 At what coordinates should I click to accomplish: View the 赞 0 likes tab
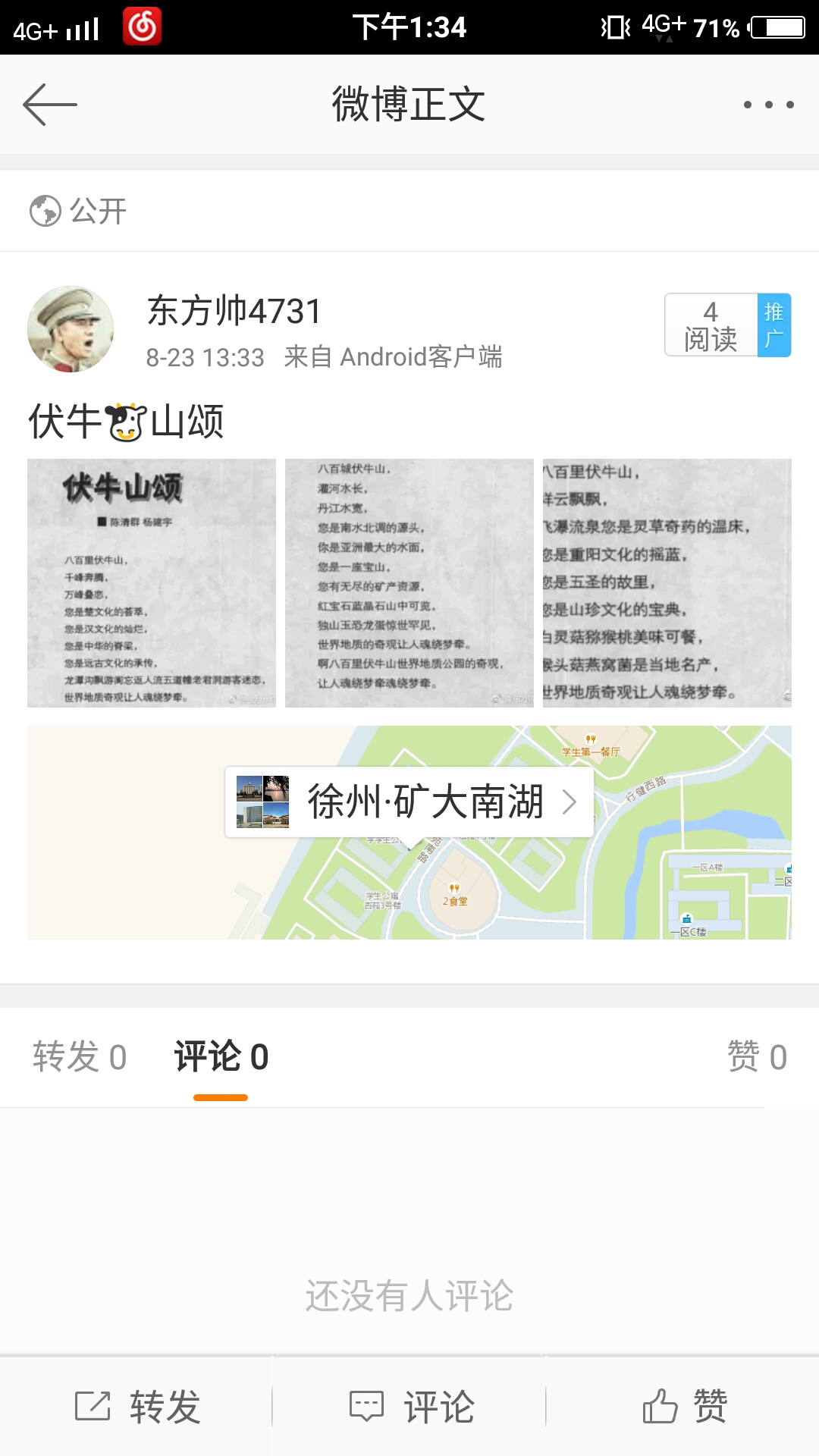click(757, 1057)
